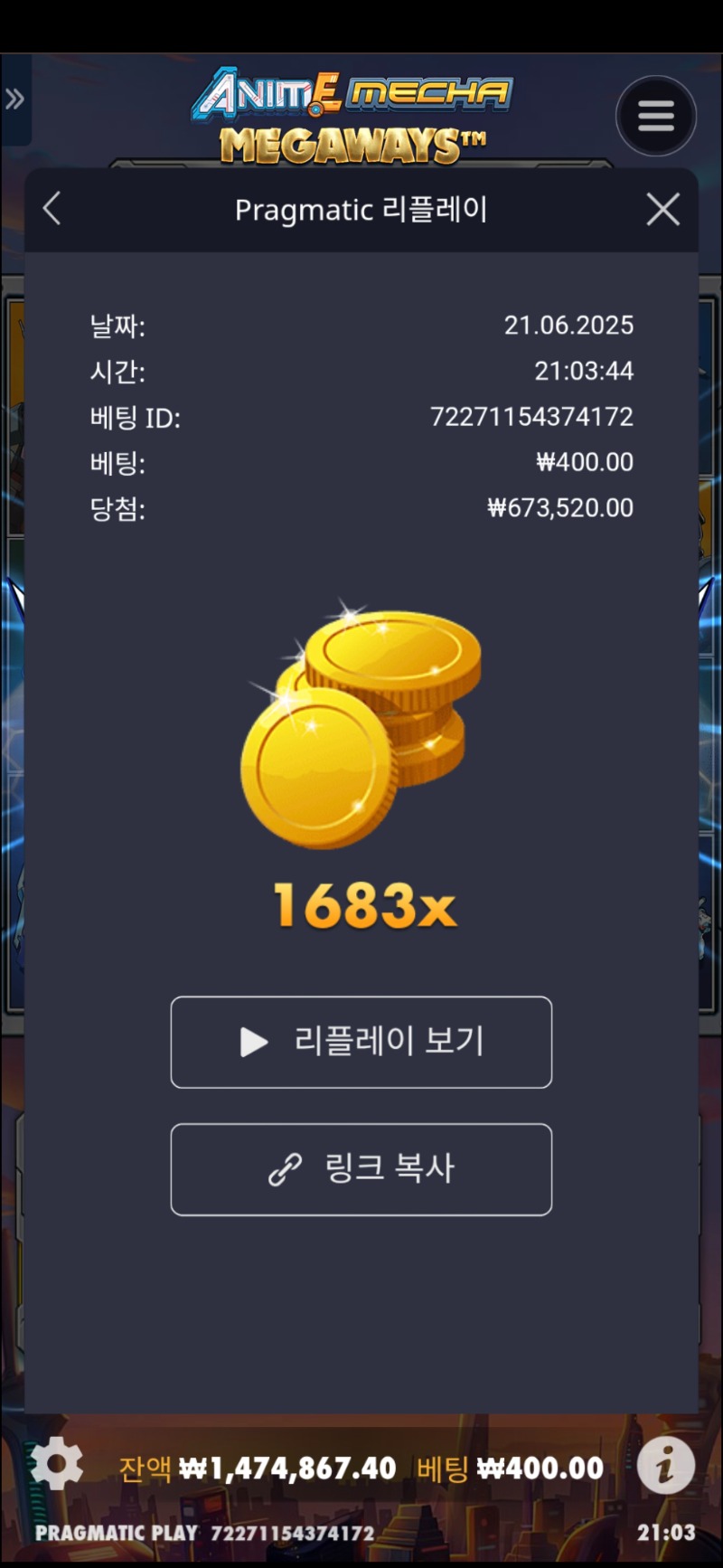The image size is (723, 1568).
Task: Go back from the Pragmatic replay dialog
Action: (x=52, y=209)
